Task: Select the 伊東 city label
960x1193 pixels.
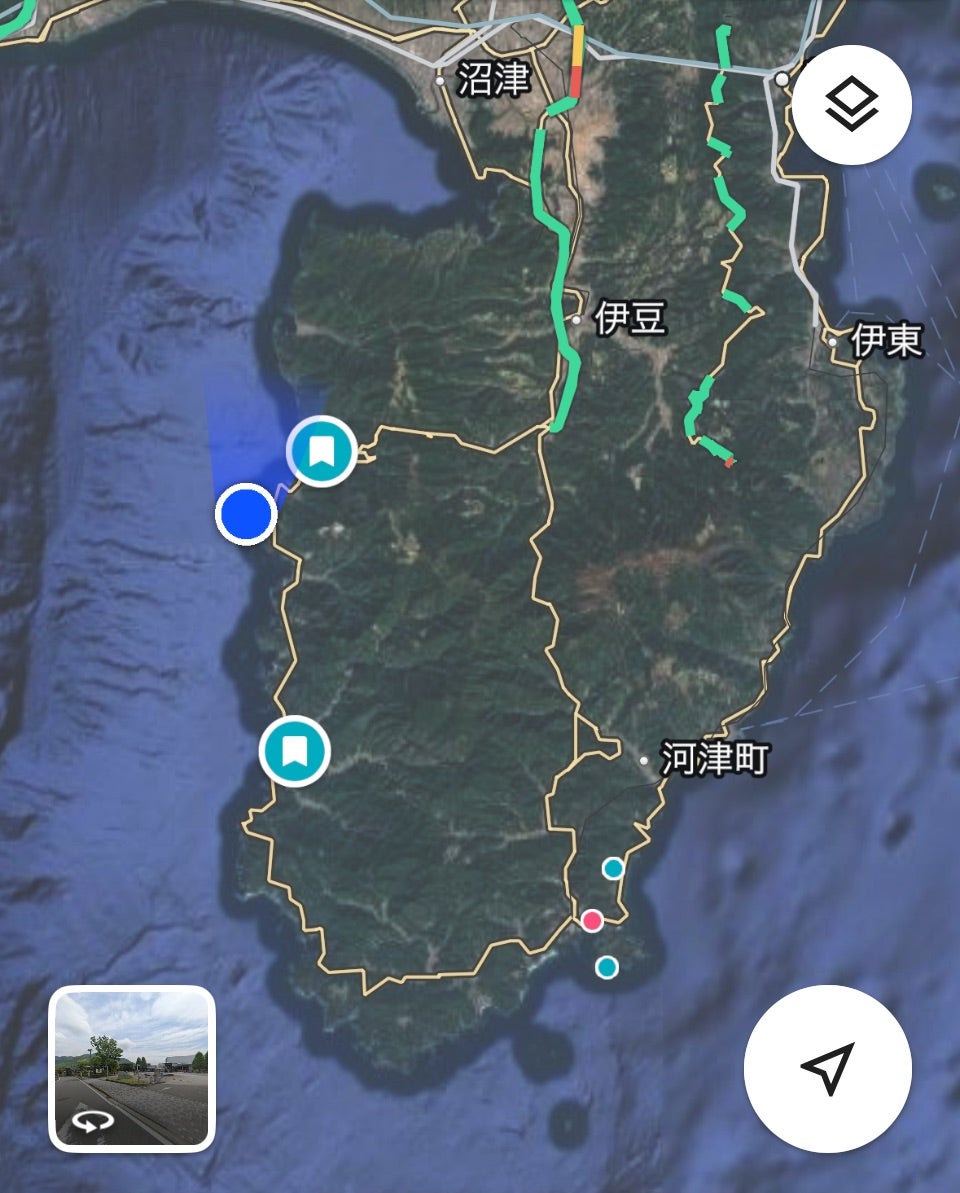Action: (886, 341)
